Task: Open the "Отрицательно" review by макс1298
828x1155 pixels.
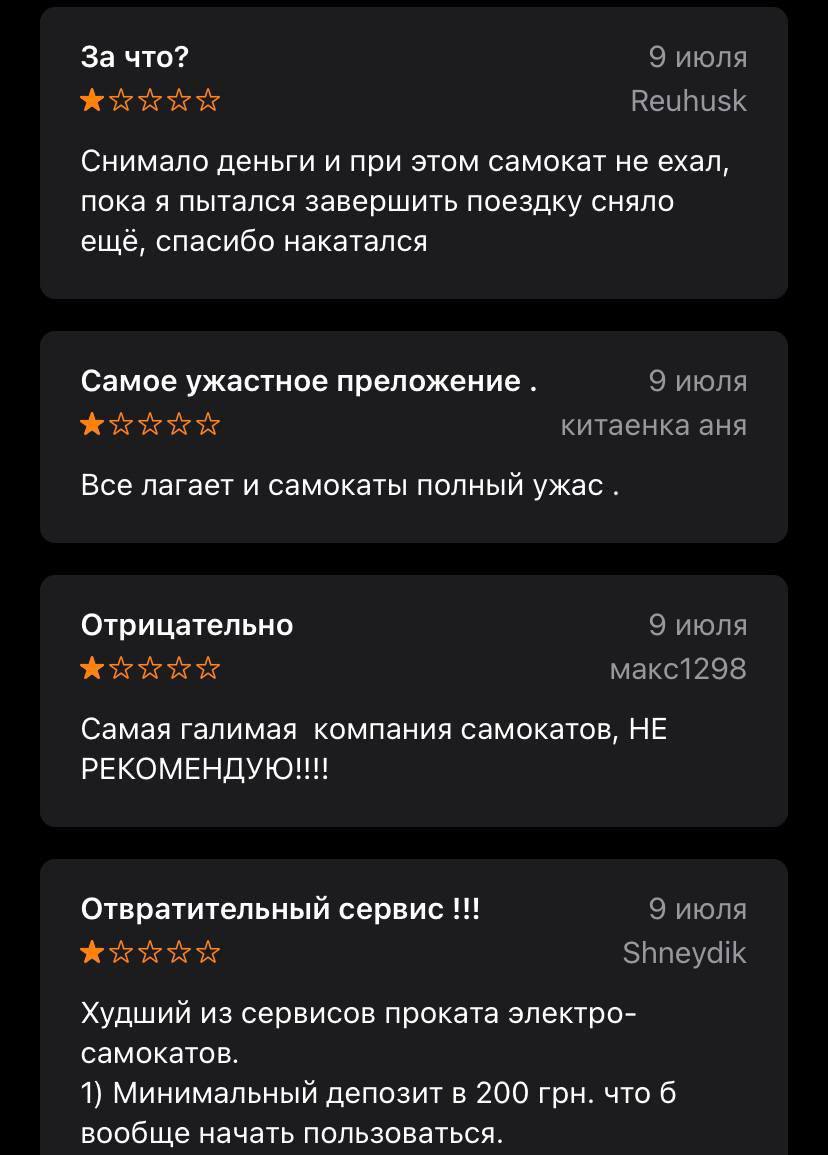Action: (413, 700)
